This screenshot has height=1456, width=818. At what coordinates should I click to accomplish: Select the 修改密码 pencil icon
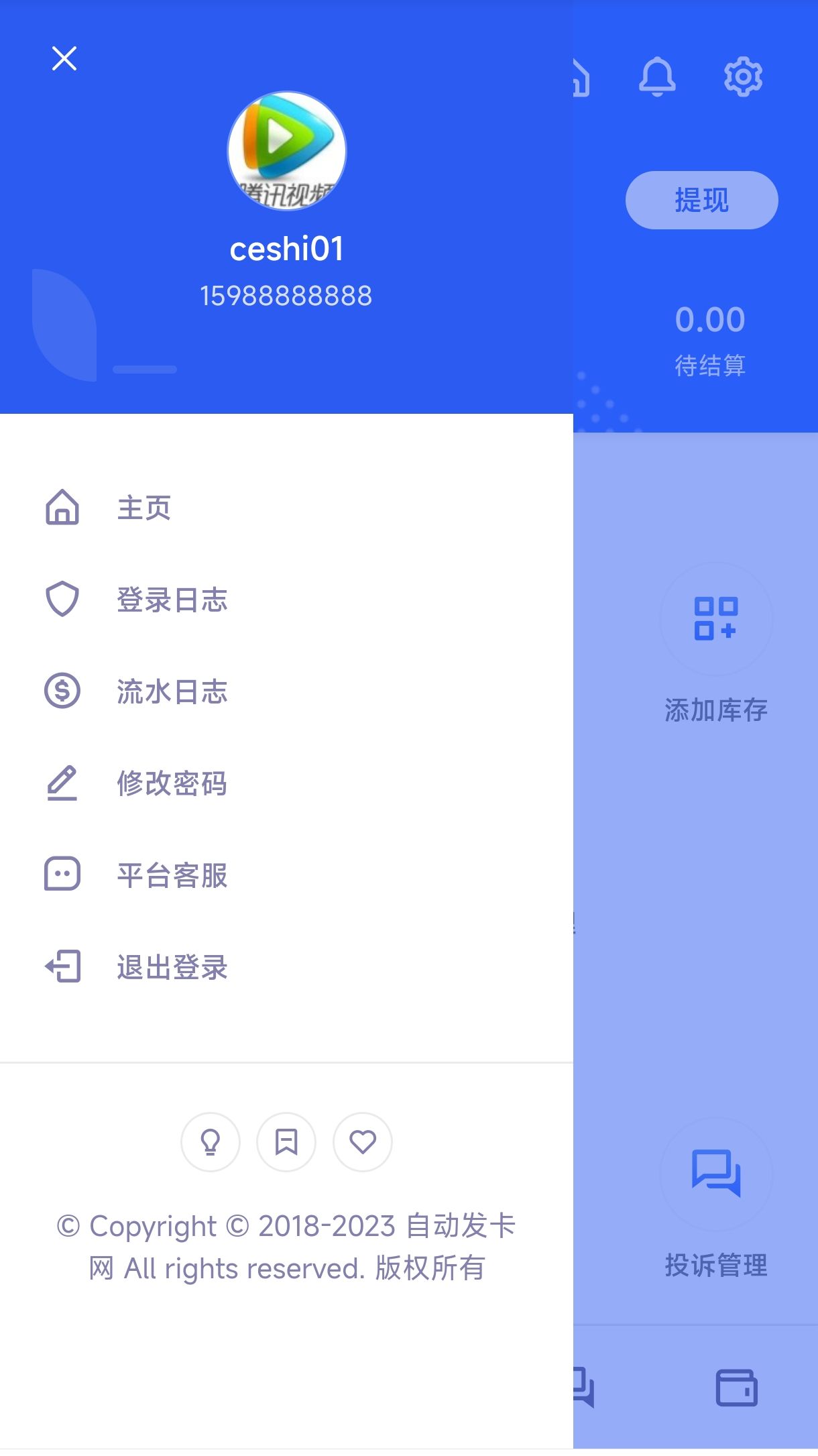[62, 783]
